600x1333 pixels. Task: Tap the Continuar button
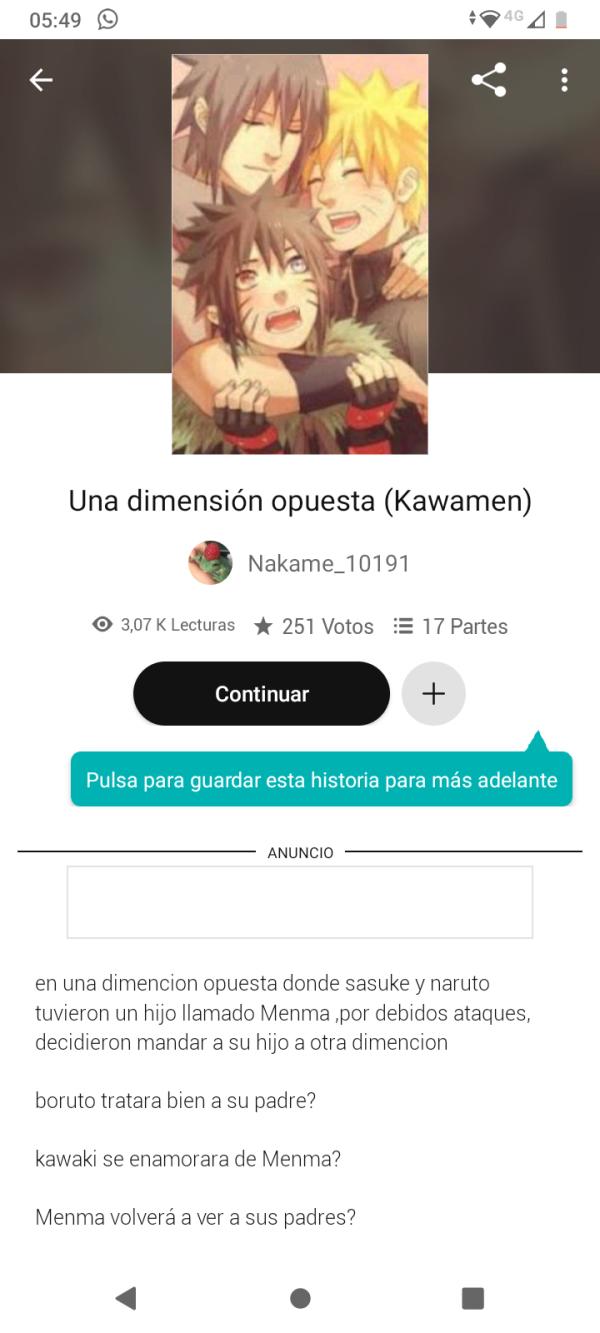261,694
